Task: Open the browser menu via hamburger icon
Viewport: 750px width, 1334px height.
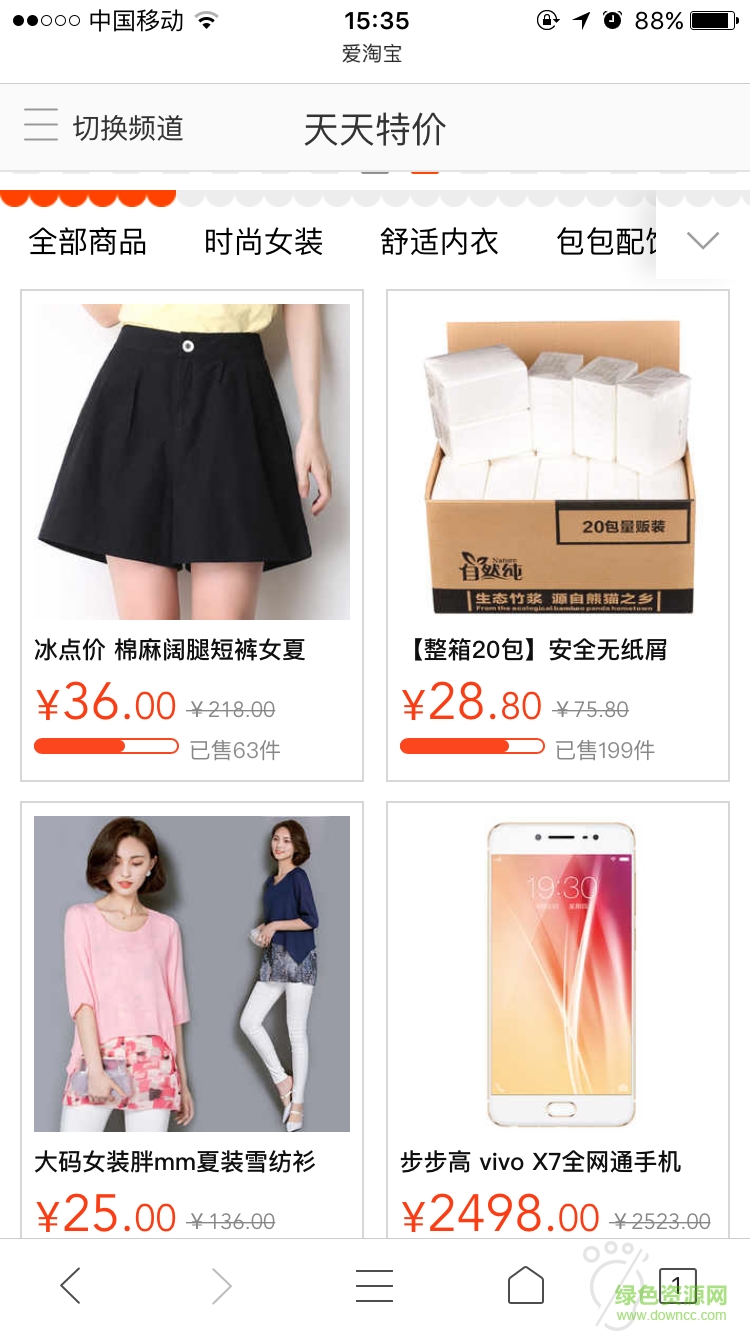Action: pos(374,1287)
